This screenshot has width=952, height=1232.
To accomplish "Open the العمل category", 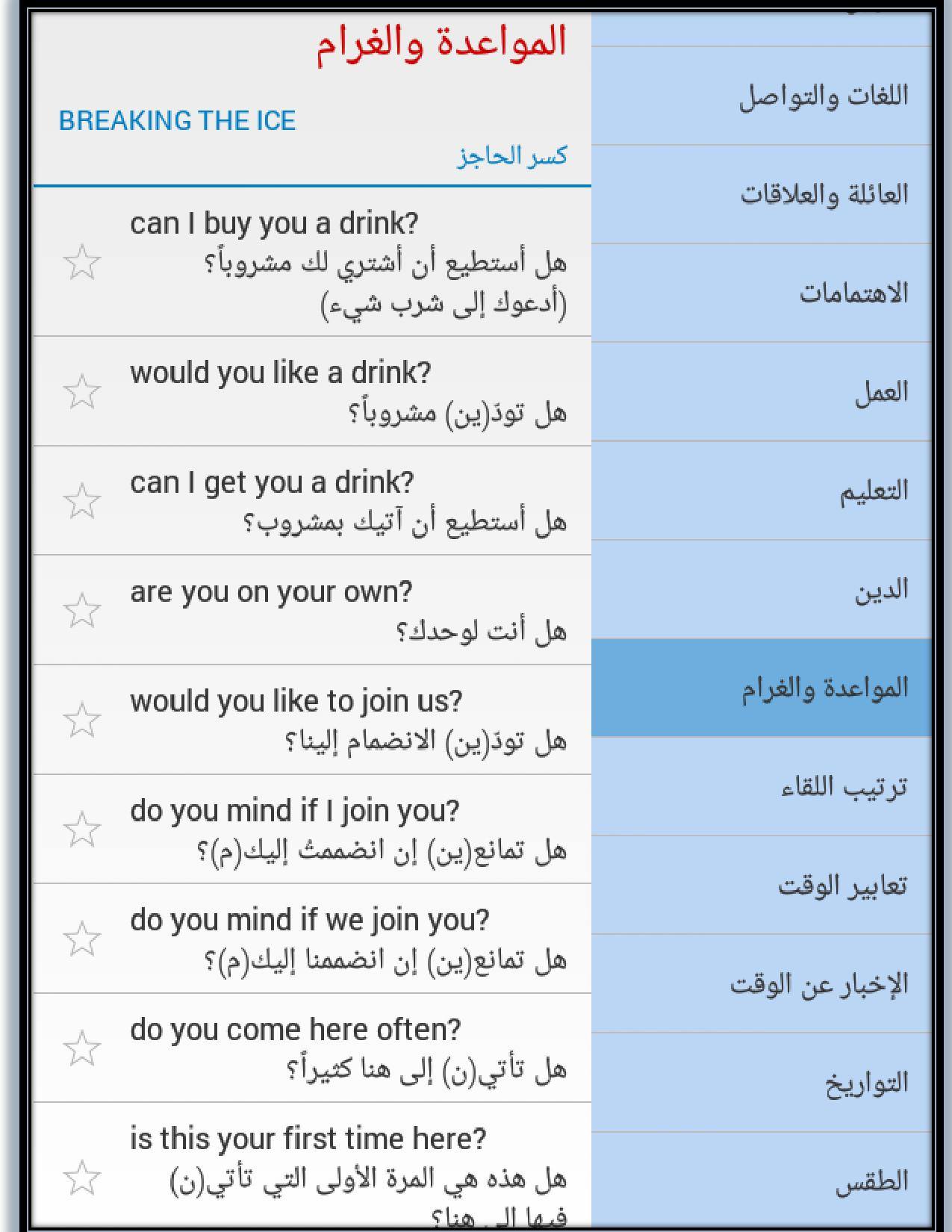I will click(x=762, y=392).
